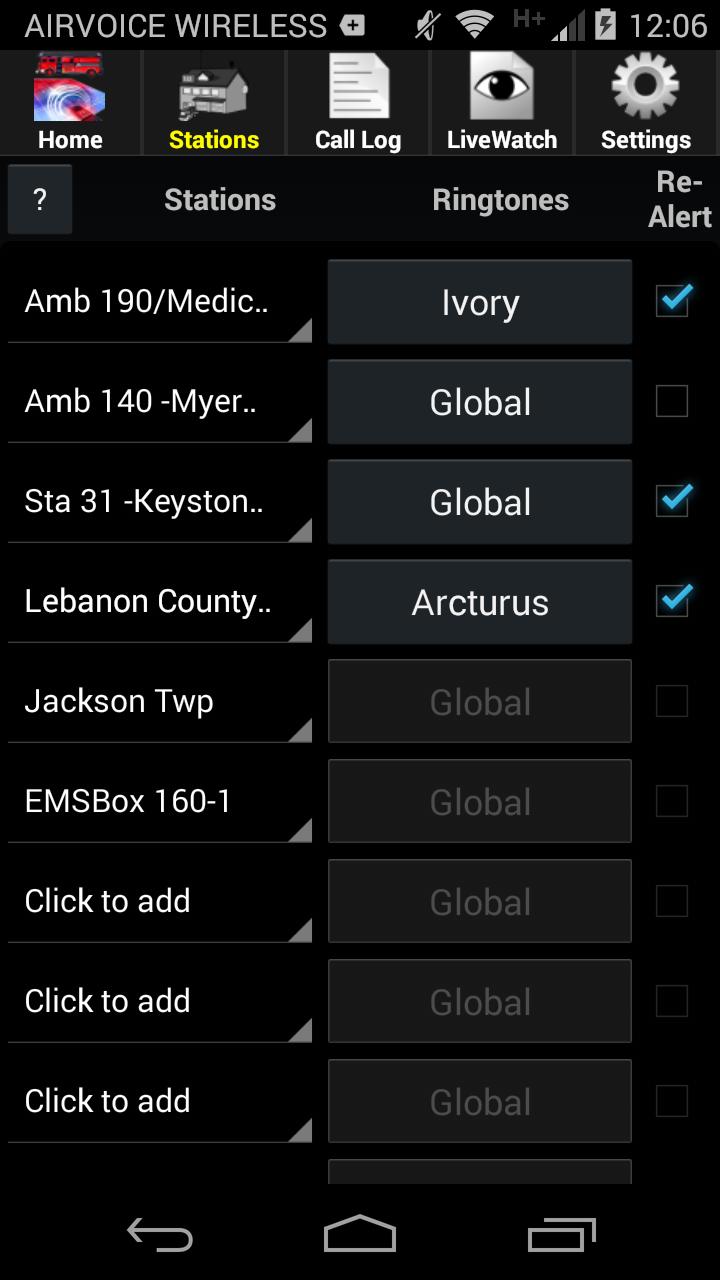The width and height of the screenshot is (720, 1280).
Task: Go to the Home tab
Action: 70,104
